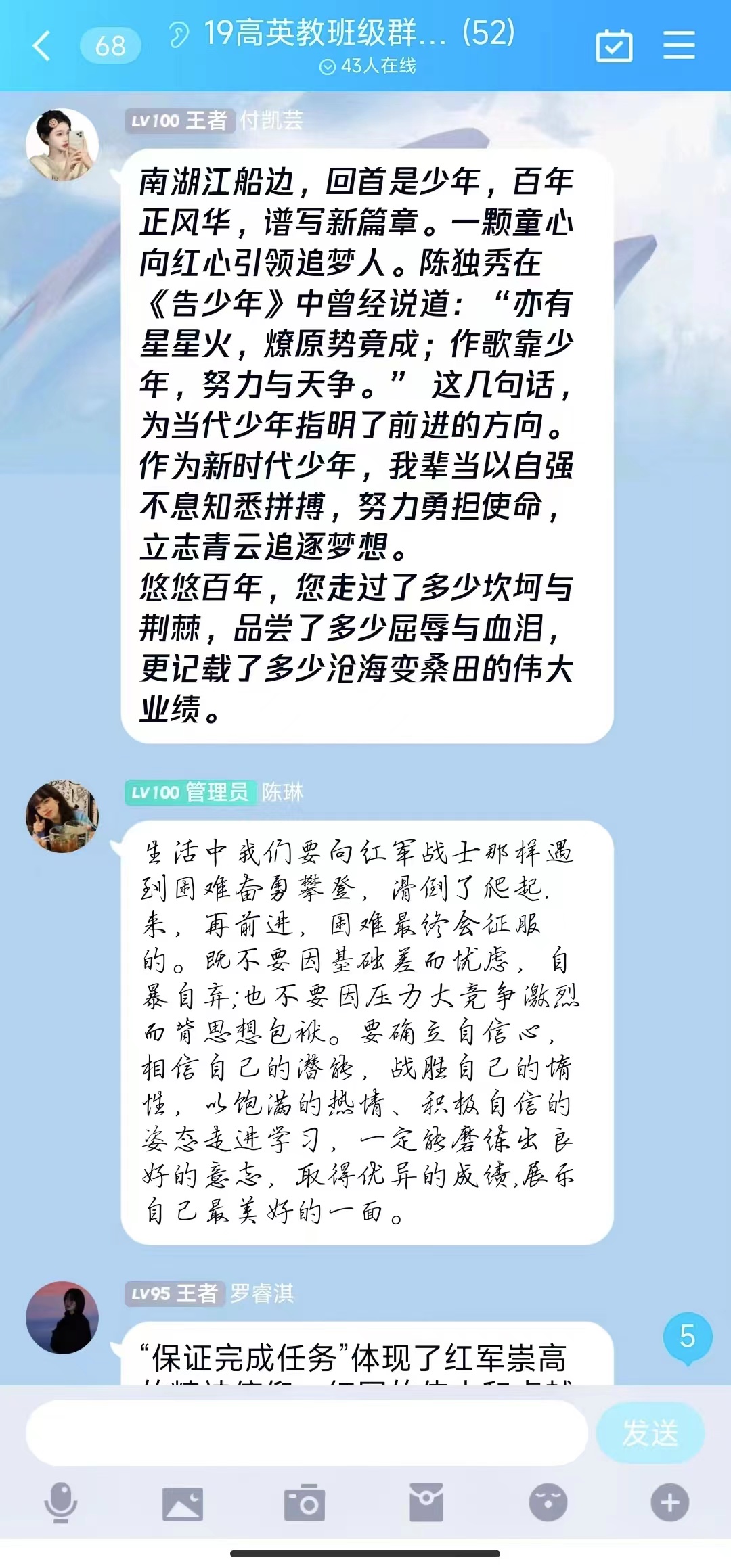Tap the 发送 send button
The height and width of the screenshot is (1568, 731).
click(650, 1433)
